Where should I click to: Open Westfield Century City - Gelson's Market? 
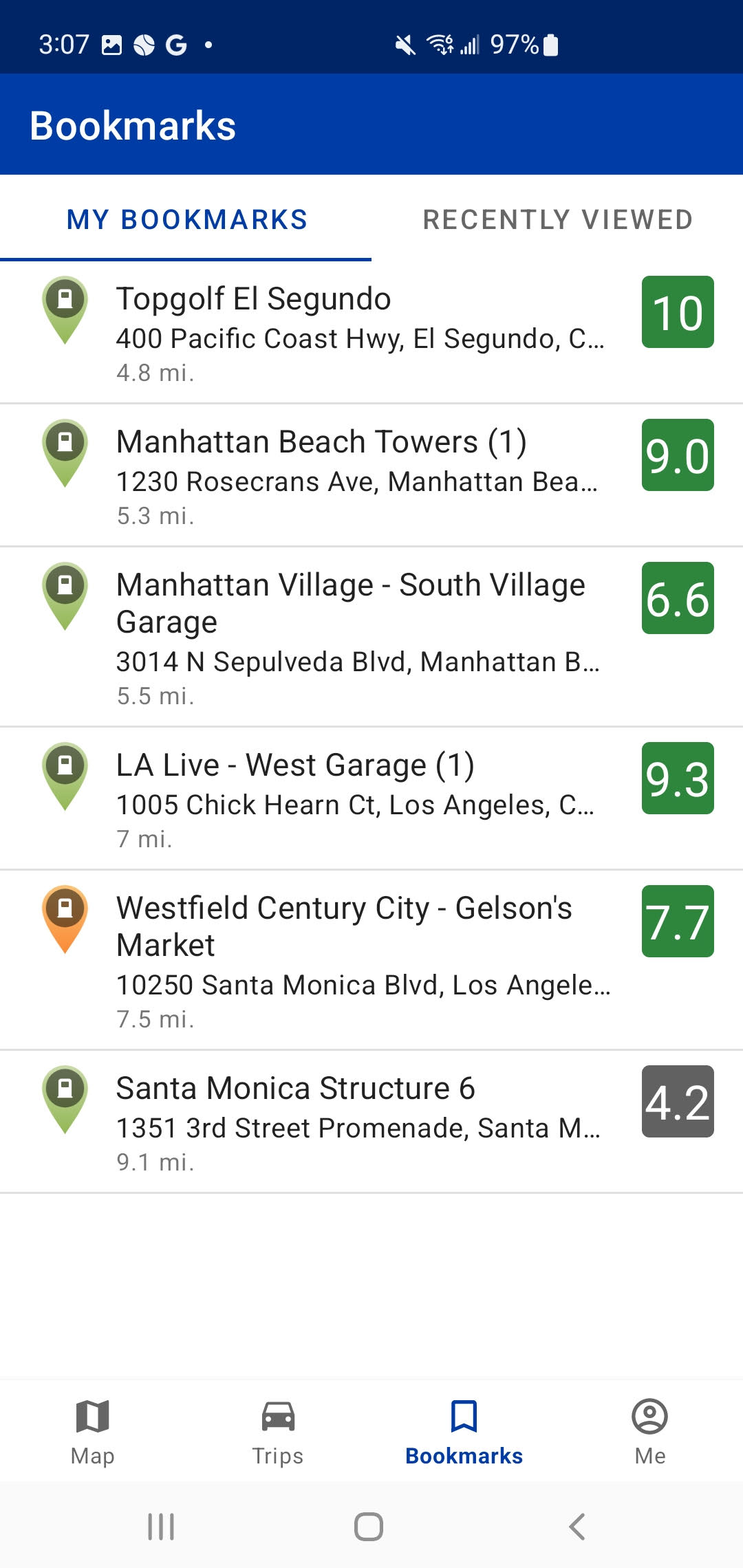click(358, 959)
